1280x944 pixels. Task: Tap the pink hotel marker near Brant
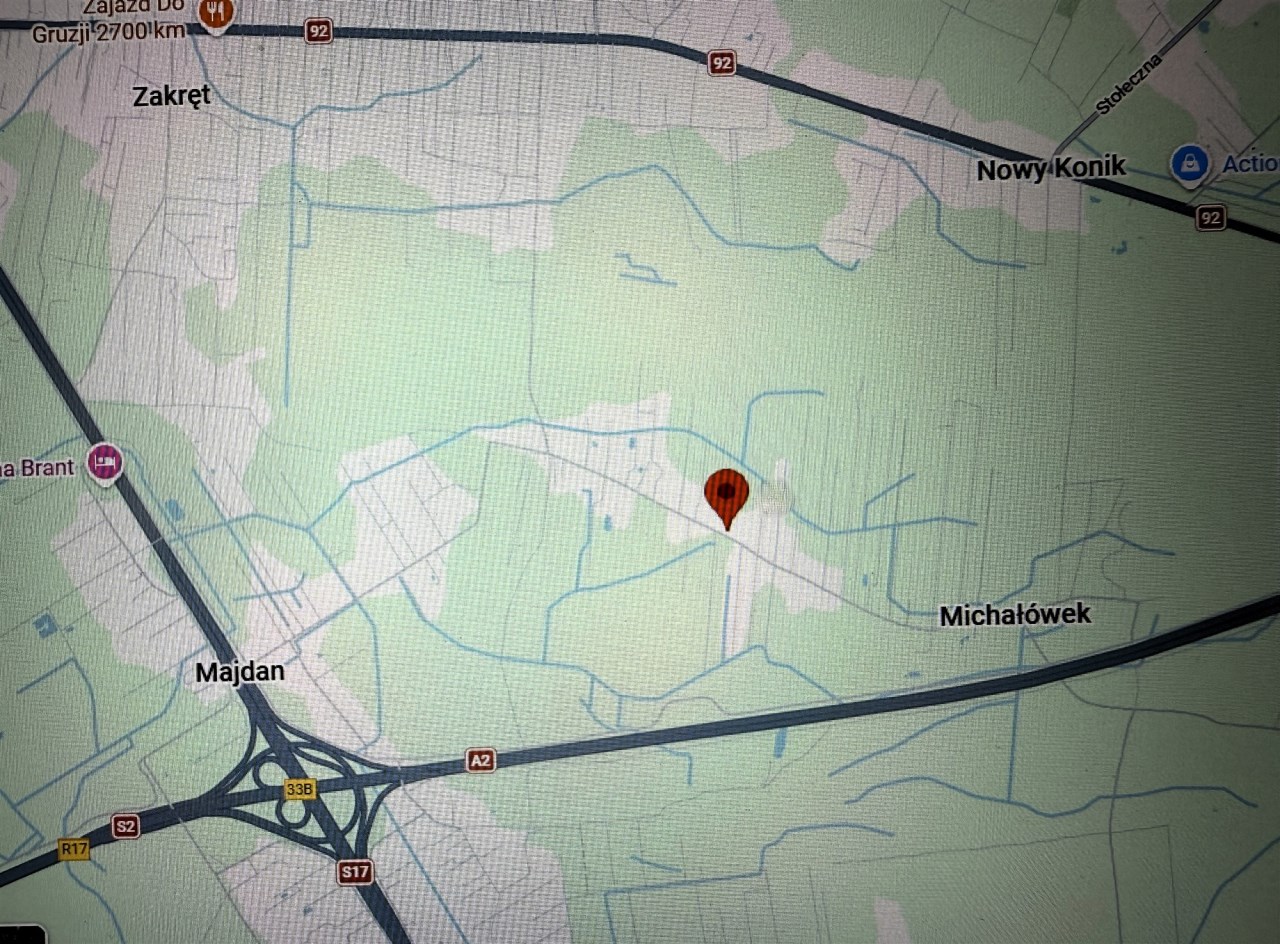[105, 463]
